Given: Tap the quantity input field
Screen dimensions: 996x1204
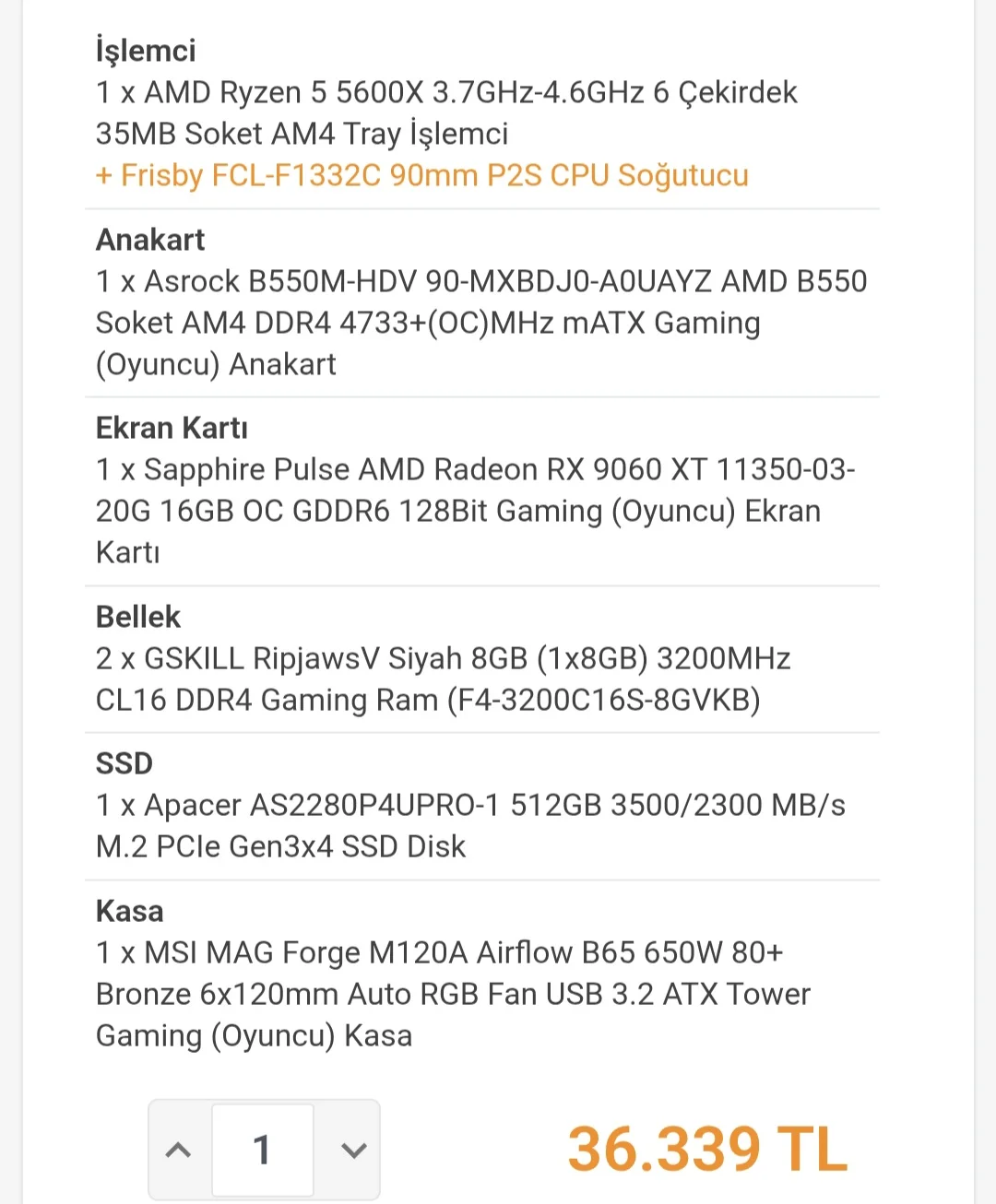Looking at the screenshot, I should click(x=263, y=1150).
